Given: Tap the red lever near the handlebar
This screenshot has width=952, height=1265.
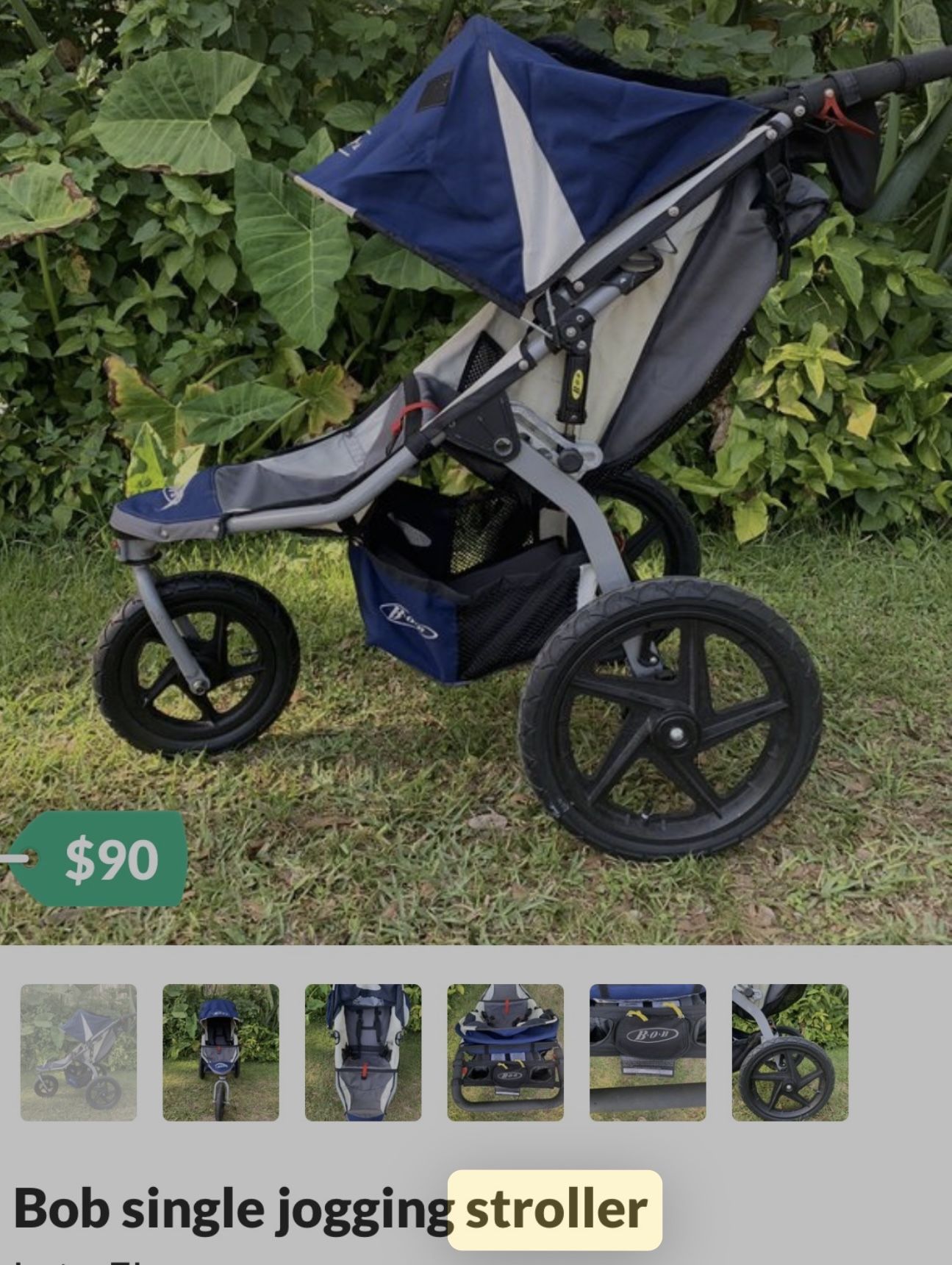Looking at the screenshot, I should click(x=834, y=110).
